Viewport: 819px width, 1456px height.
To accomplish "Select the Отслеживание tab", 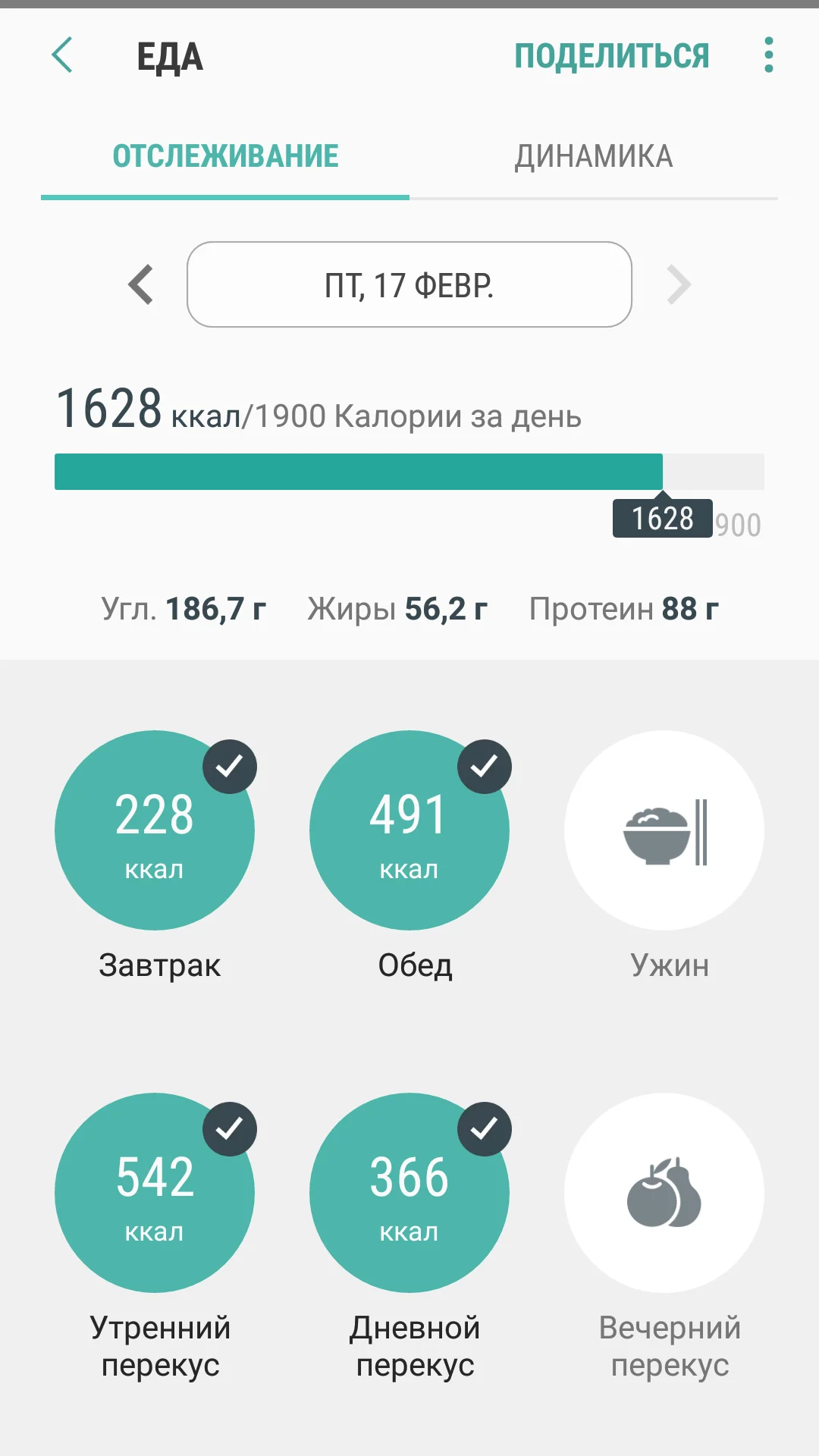I will (225, 157).
